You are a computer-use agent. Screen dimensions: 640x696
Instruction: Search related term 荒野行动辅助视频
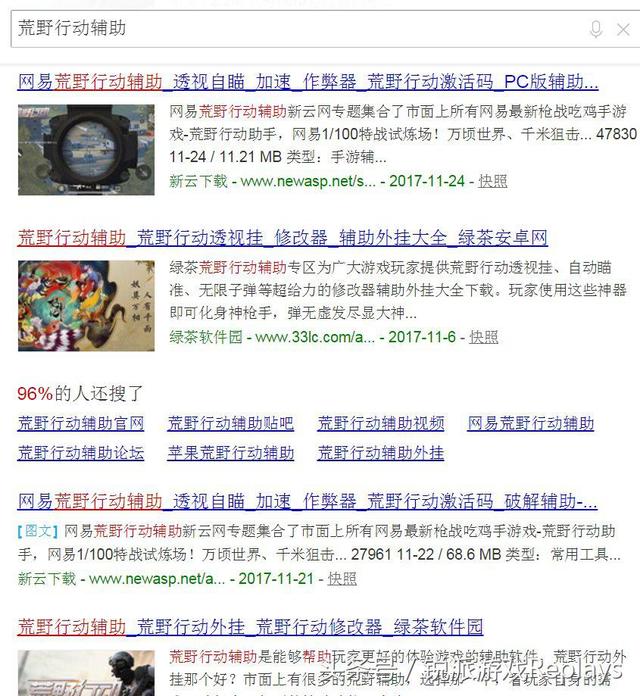(381, 423)
